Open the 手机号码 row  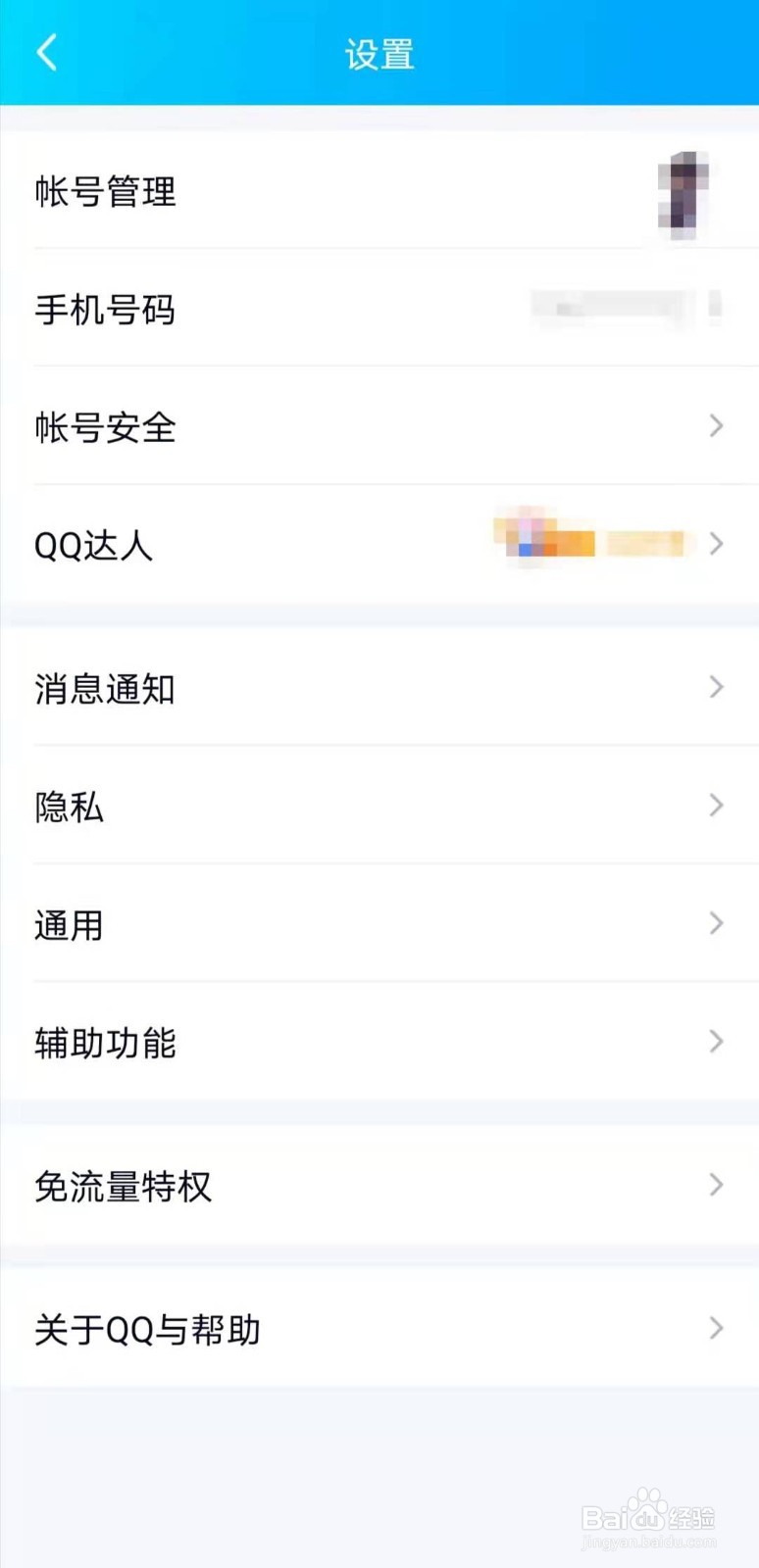tap(379, 309)
